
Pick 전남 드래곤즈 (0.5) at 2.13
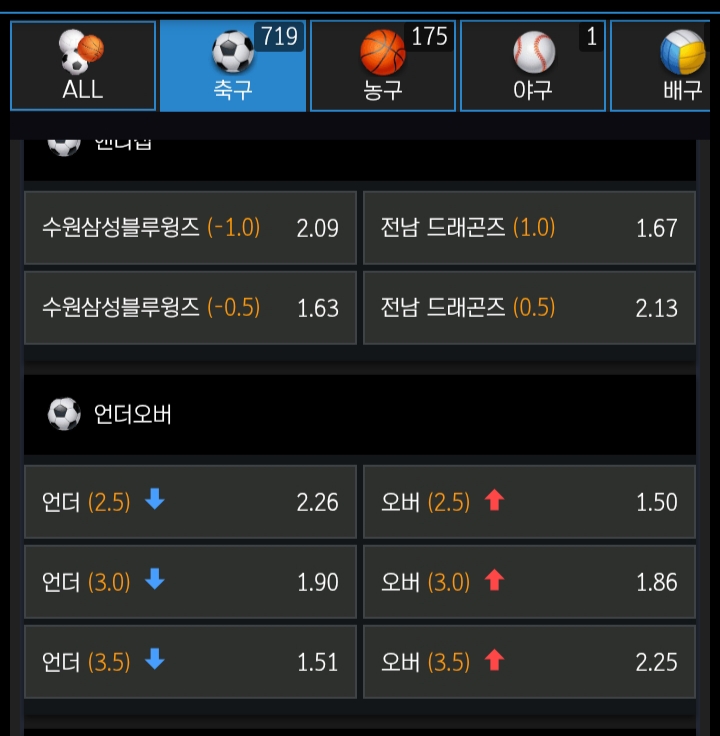529,308
